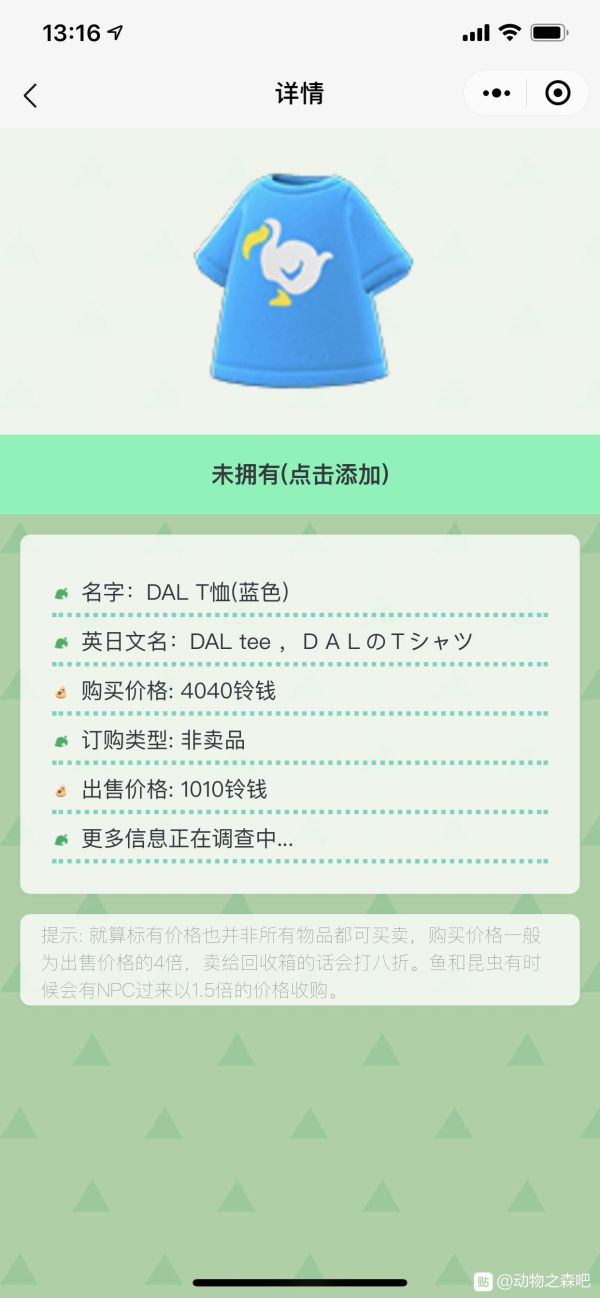
Task: Go back with the top-left arrow
Action: click(x=30, y=95)
